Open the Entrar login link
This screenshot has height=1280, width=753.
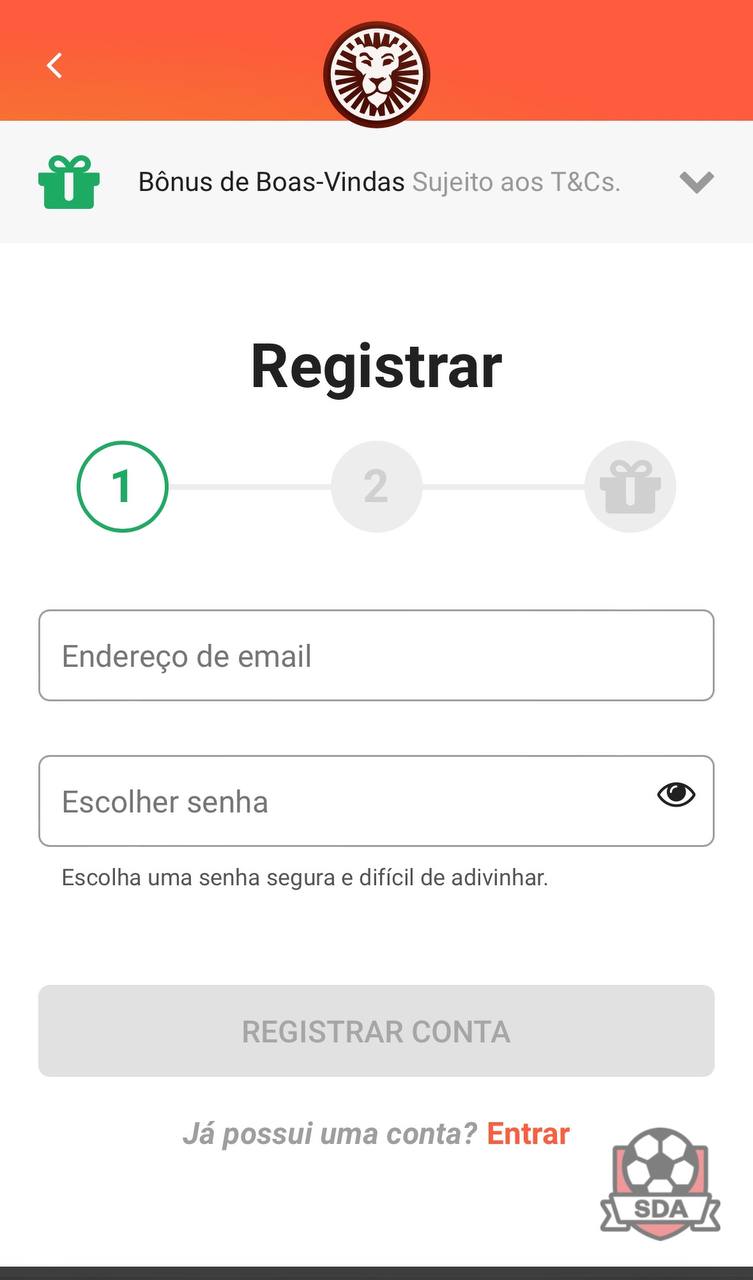coord(528,1133)
